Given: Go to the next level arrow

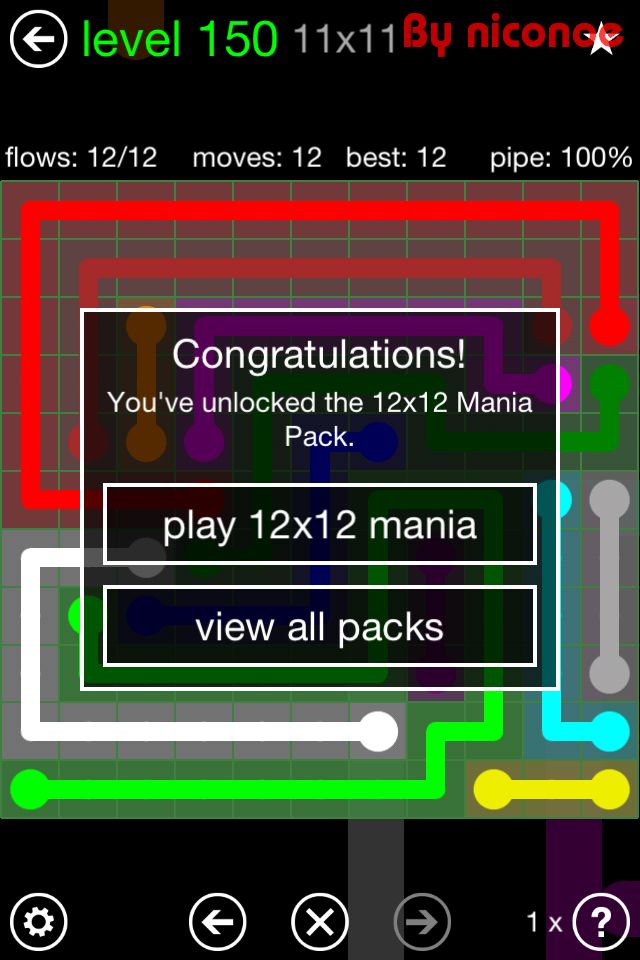Looking at the screenshot, I should 422,921.
